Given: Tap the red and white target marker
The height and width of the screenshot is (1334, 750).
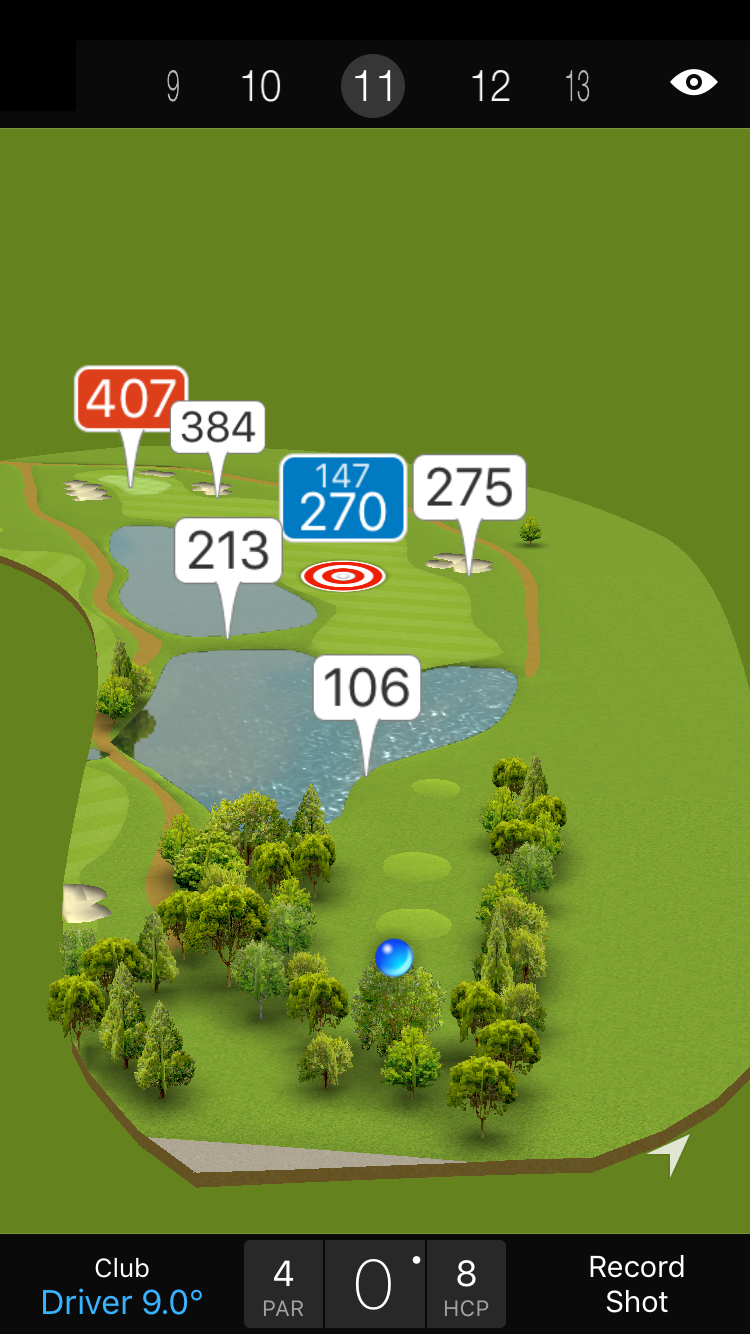Looking at the screenshot, I should click(x=343, y=575).
